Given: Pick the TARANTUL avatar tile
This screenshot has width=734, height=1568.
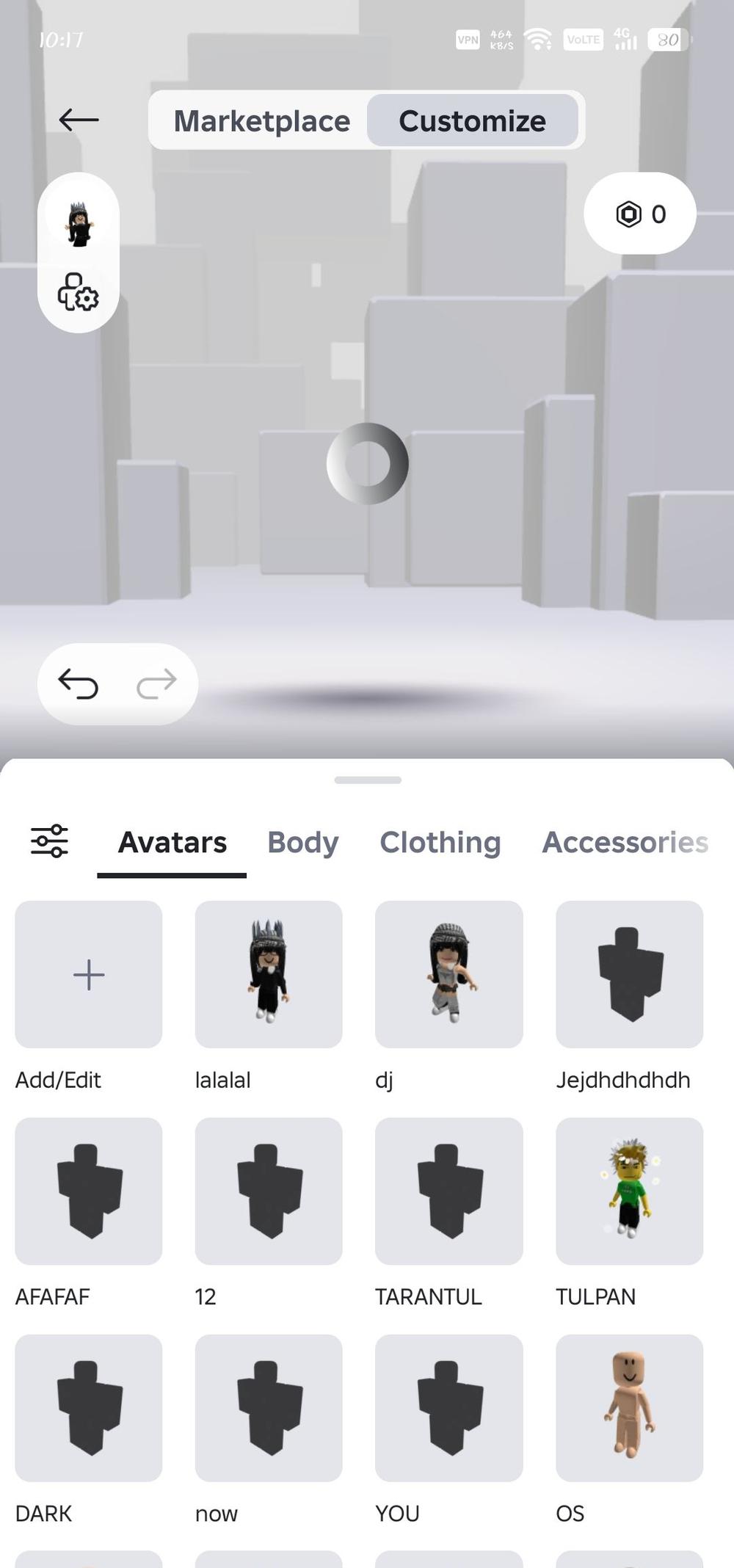Looking at the screenshot, I should pyautogui.click(x=448, y=1191).
